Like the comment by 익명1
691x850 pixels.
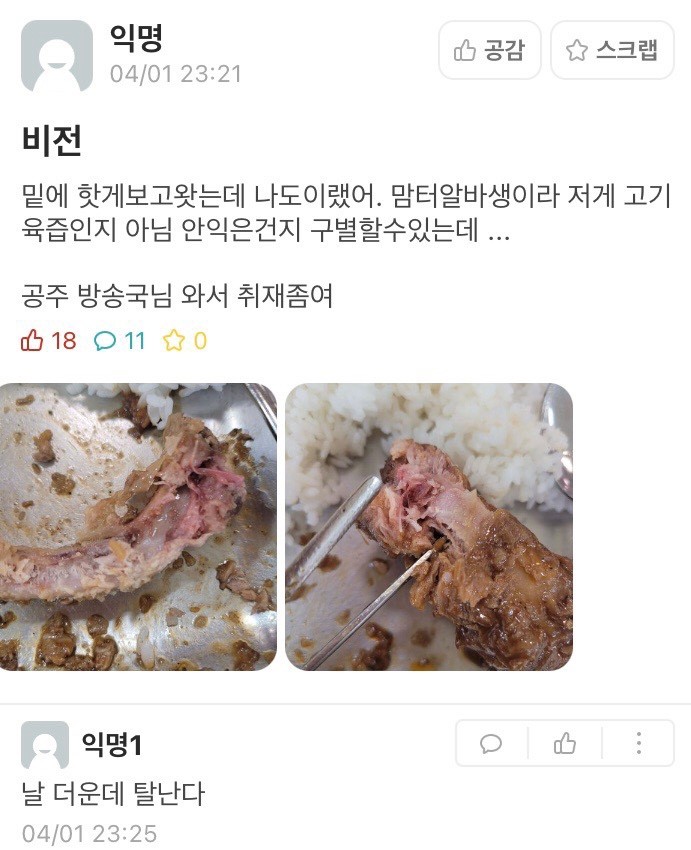point(565,743)
